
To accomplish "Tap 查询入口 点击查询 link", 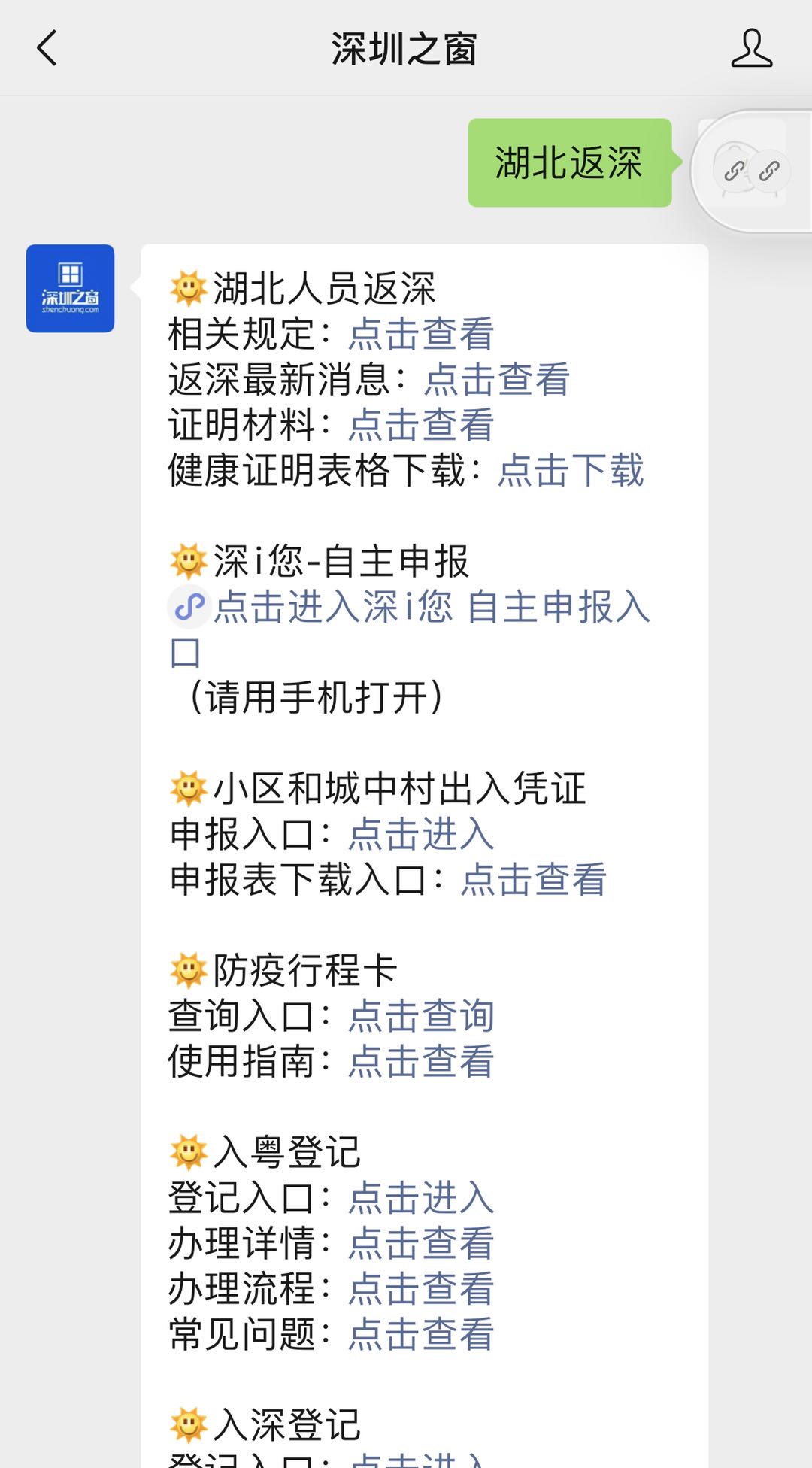I will pos(421,1016).
